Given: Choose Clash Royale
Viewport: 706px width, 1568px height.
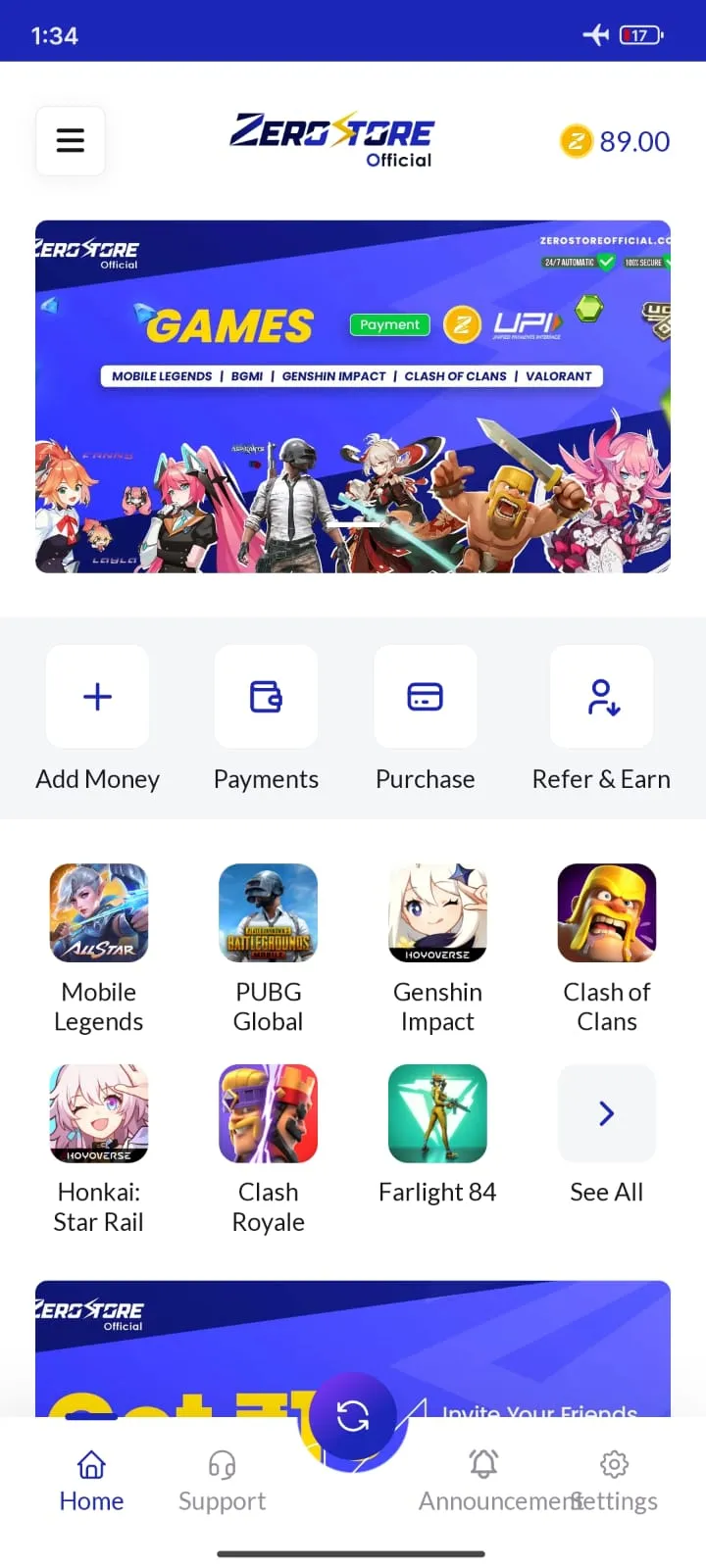Looking at the screenshot, I should 268,1113.
